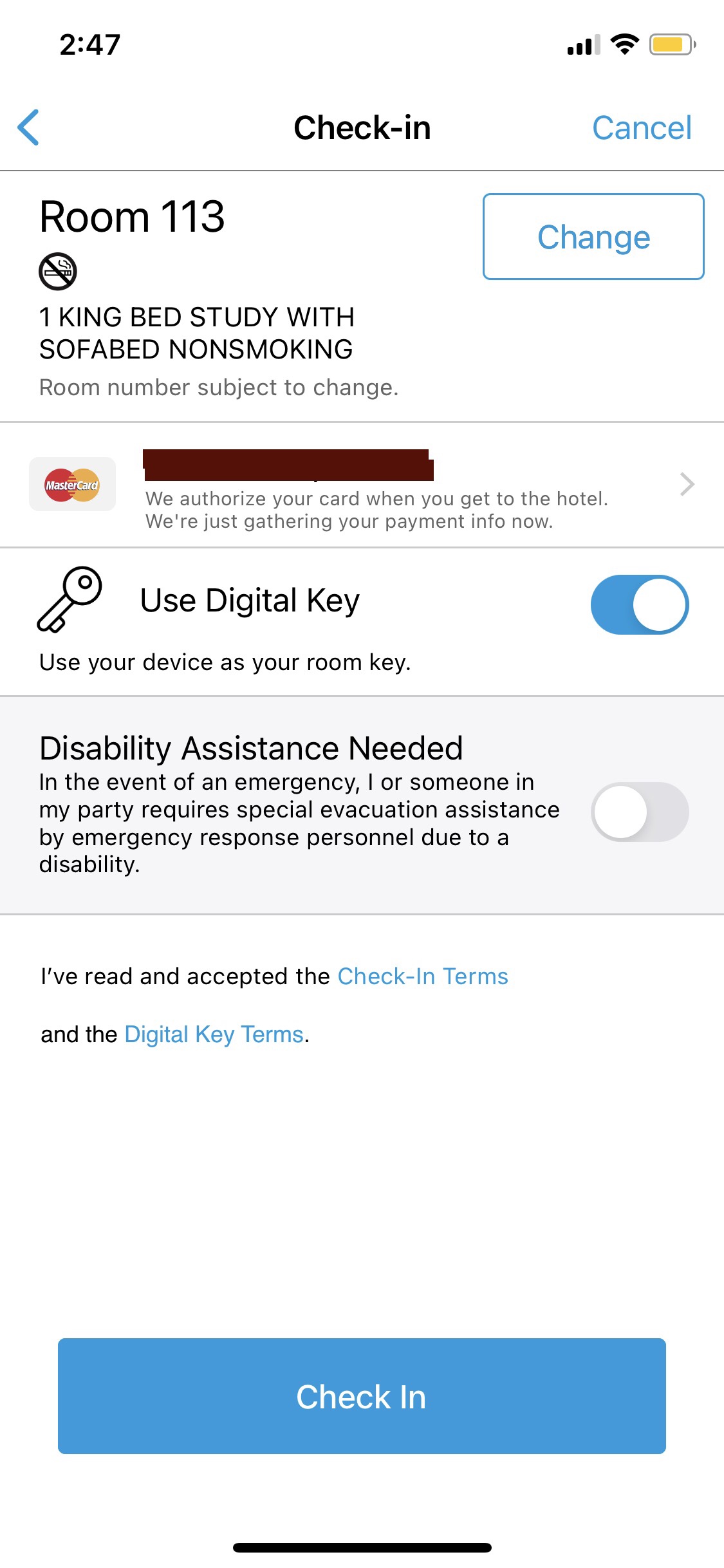Screen dimensions: 724x1568
Task: Click the MasterCard card logo
Action: click(71, 484)
